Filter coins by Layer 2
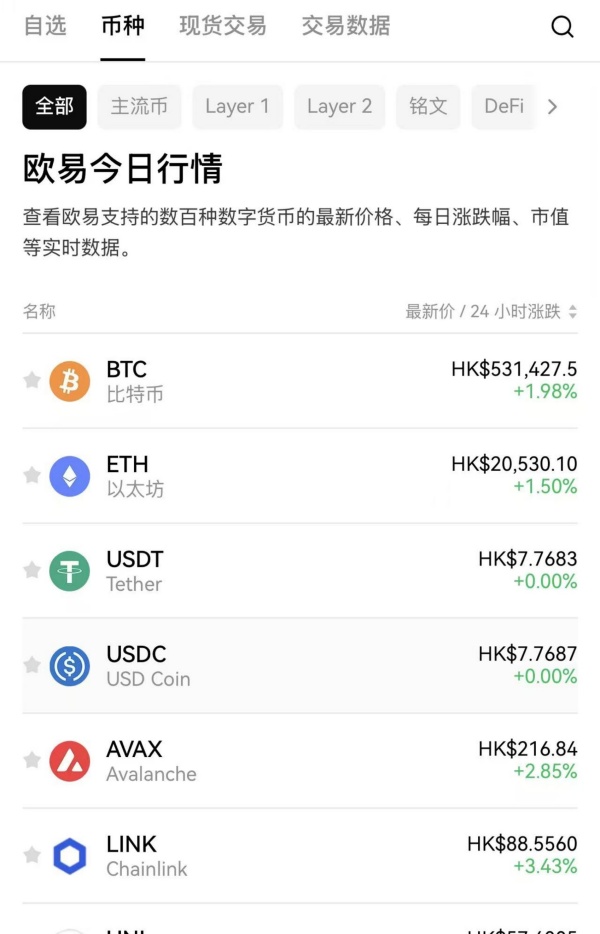Image resolution: width=600 pixels, height=934 pixels. tap(339, 107)
